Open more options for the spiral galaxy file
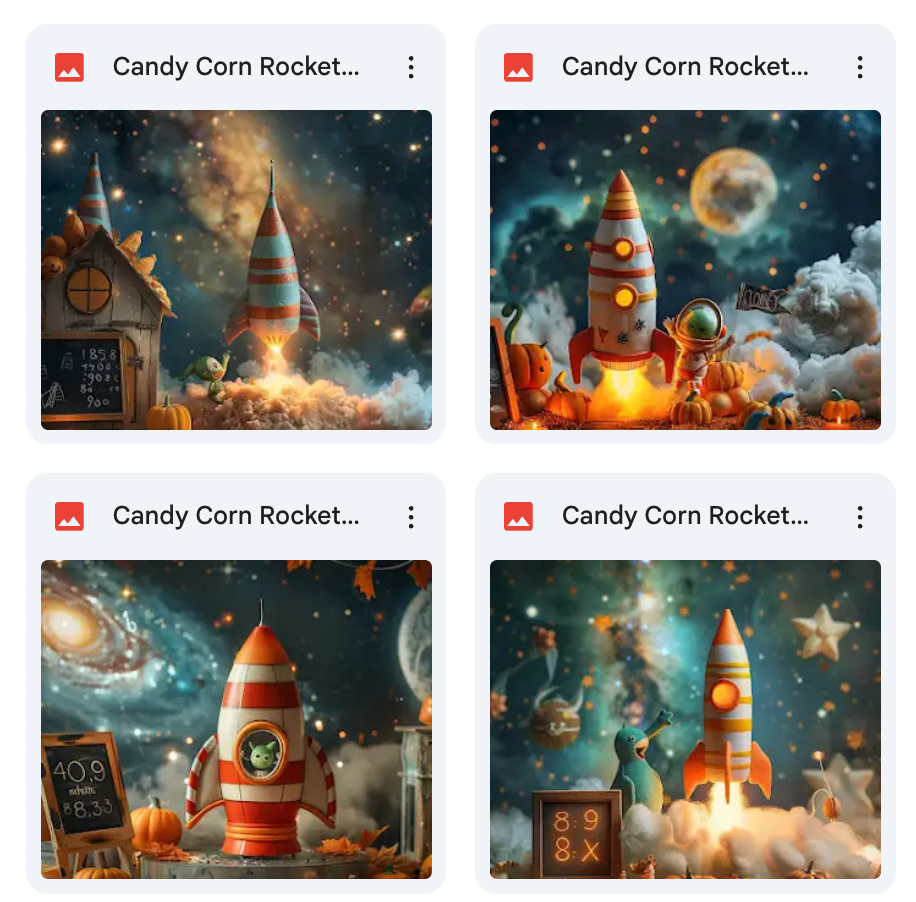The width and height of the screenshot is (916, 902). pyautogui.click(x=411, y=517)
